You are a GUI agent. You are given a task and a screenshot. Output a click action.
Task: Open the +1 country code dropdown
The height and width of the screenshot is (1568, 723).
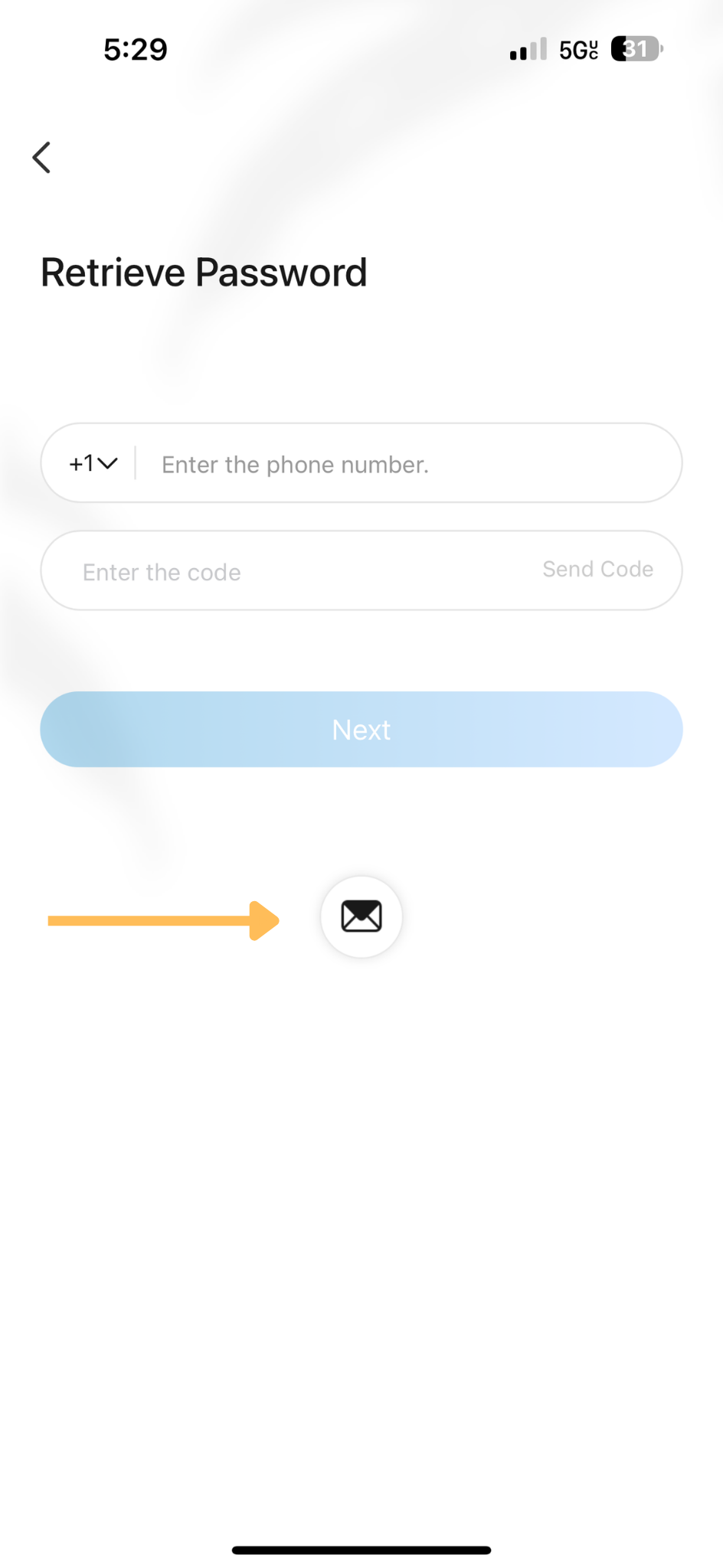pos(93,463)
